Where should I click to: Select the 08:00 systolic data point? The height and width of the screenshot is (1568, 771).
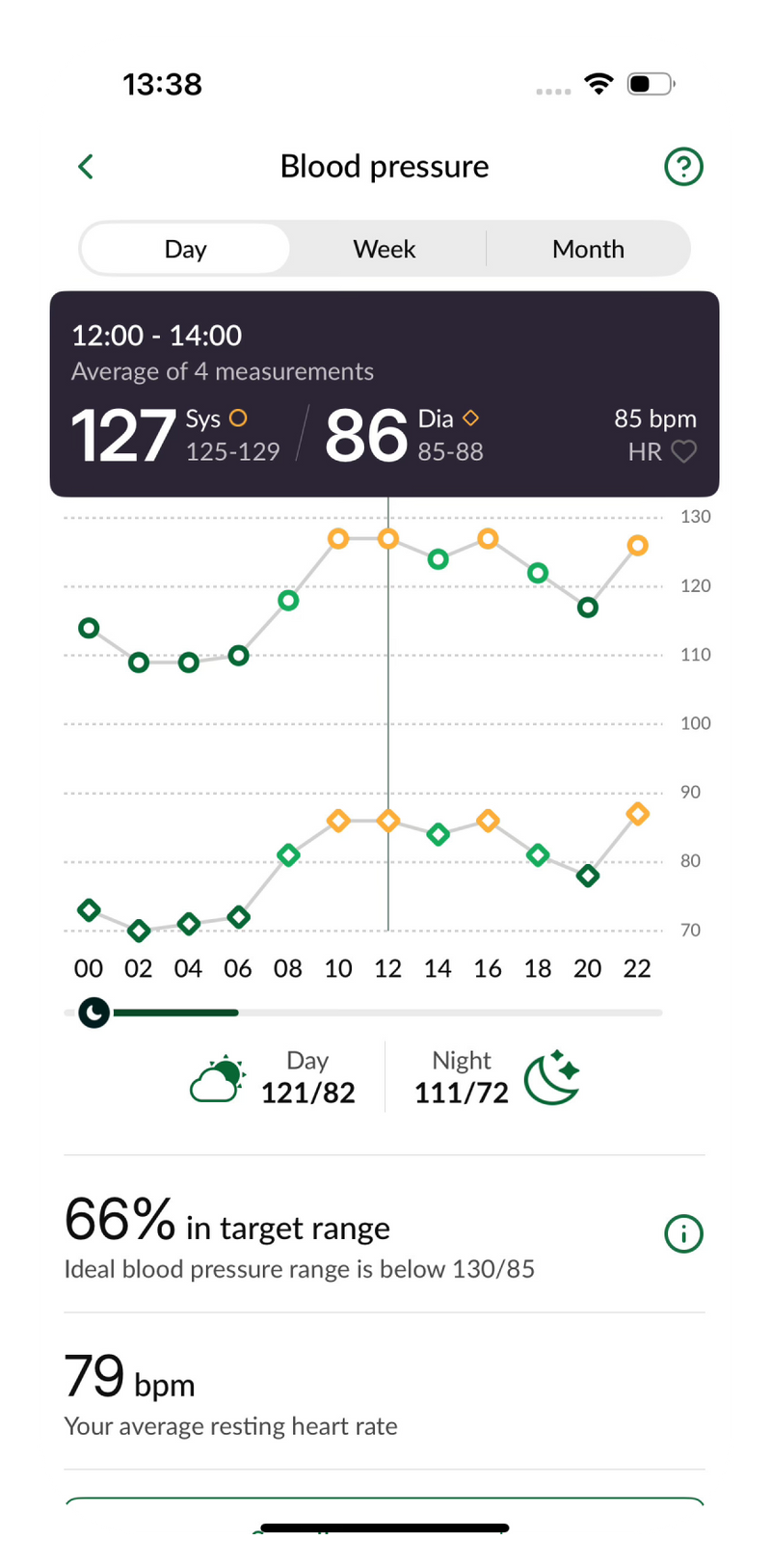pos(288,601)
